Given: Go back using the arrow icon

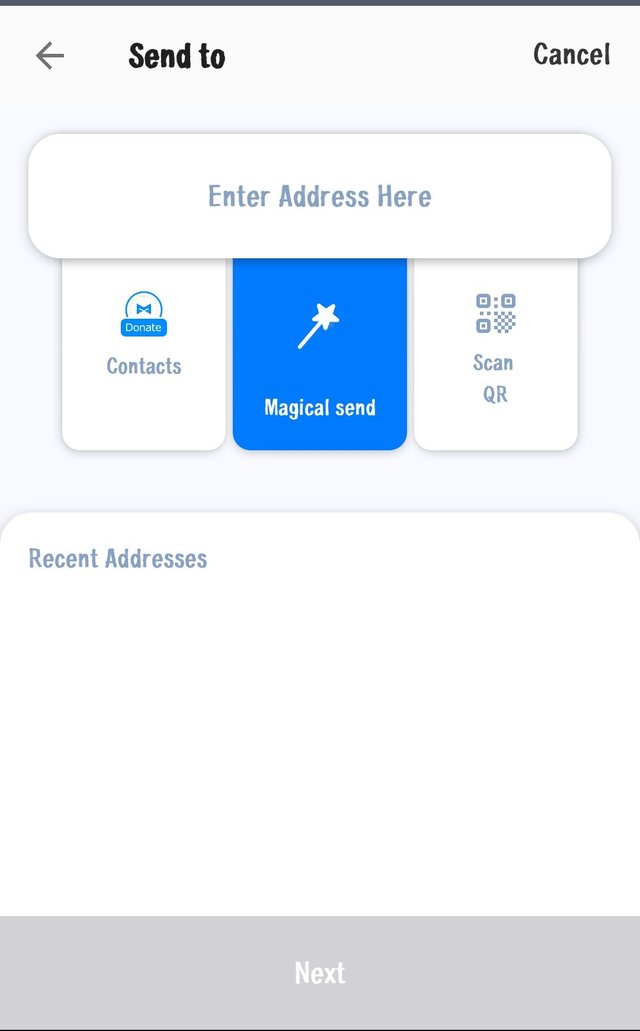Looking at the screenshot, I should tap(50, 56).
